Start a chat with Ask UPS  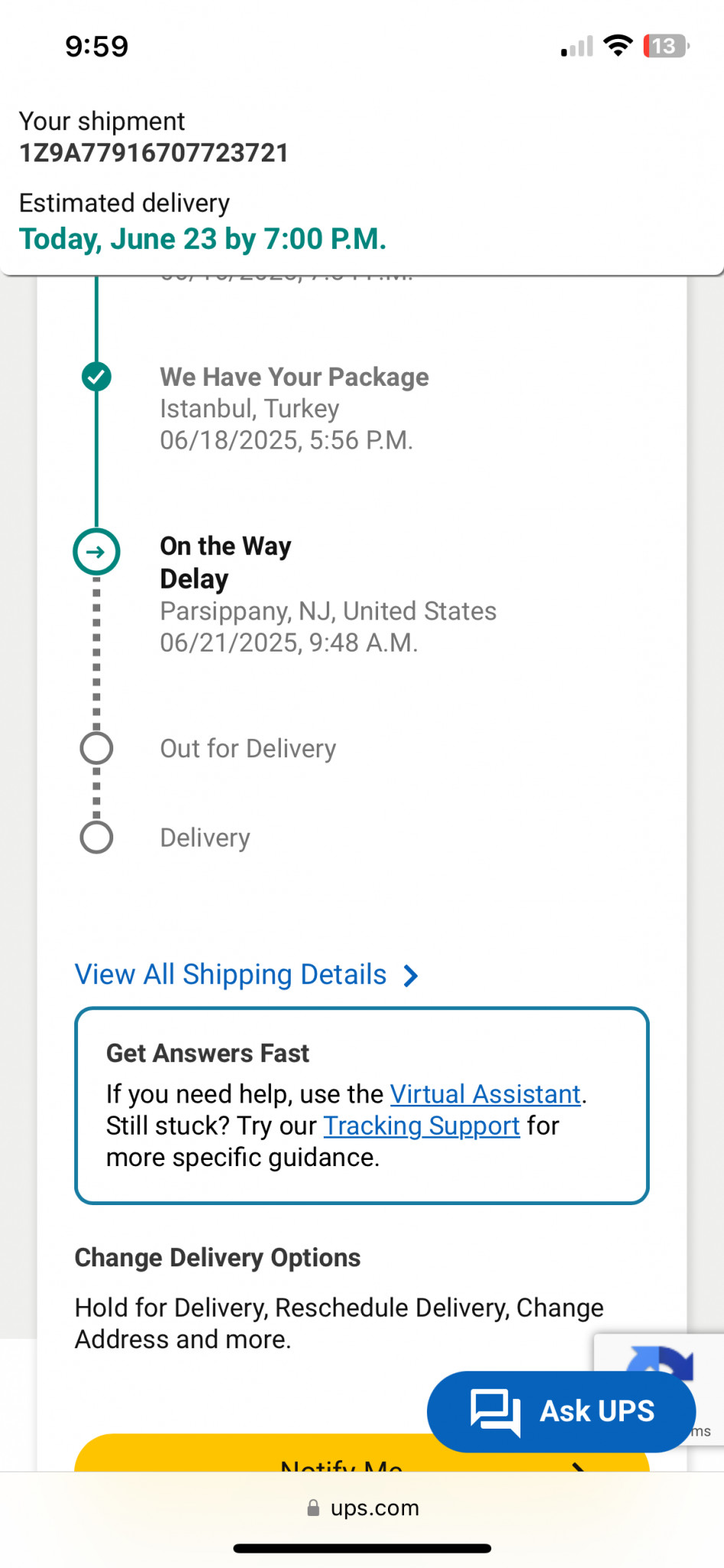[561, 1411]
